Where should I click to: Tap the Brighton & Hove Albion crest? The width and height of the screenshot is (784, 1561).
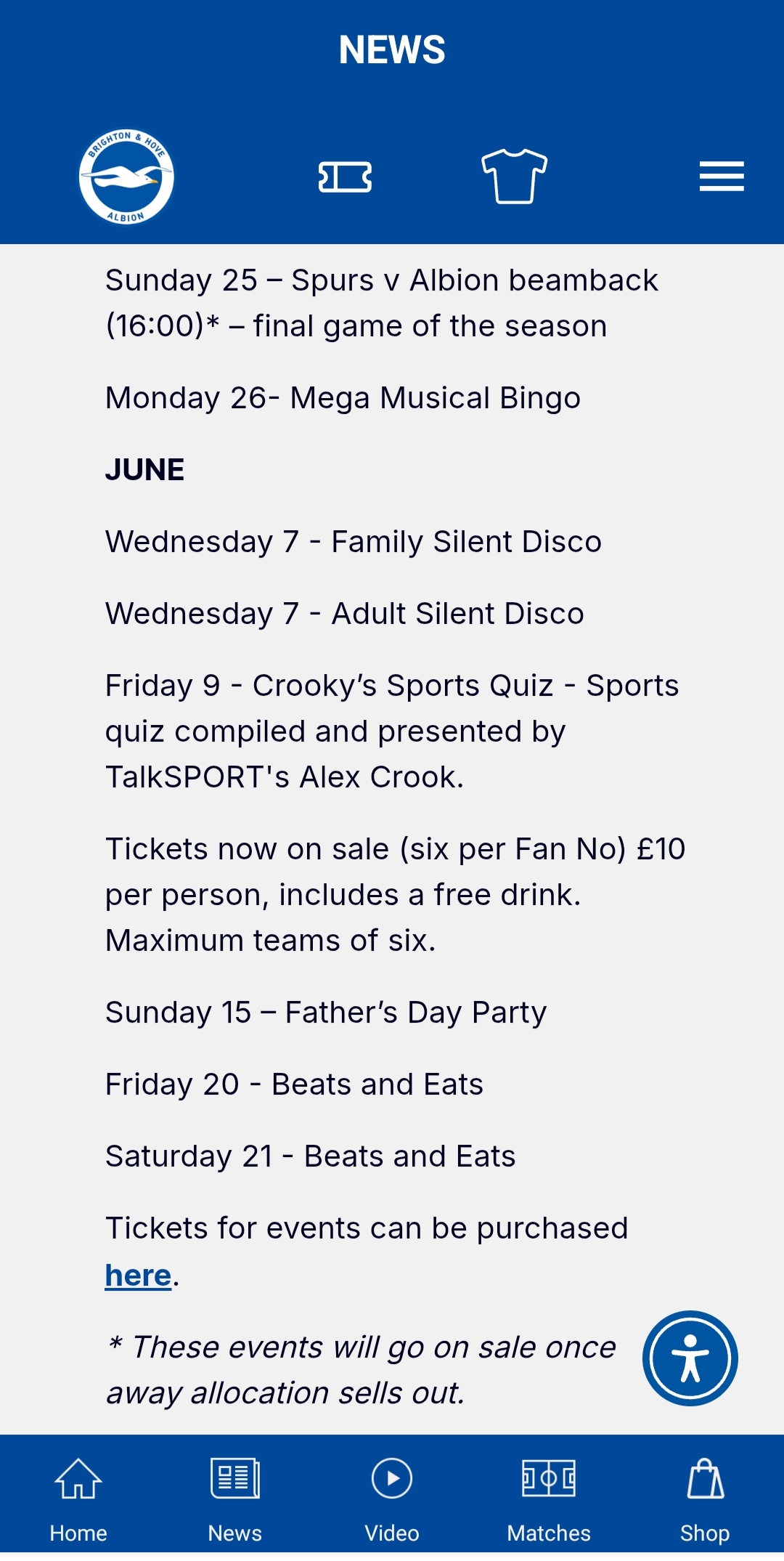[x=126, y=177]
